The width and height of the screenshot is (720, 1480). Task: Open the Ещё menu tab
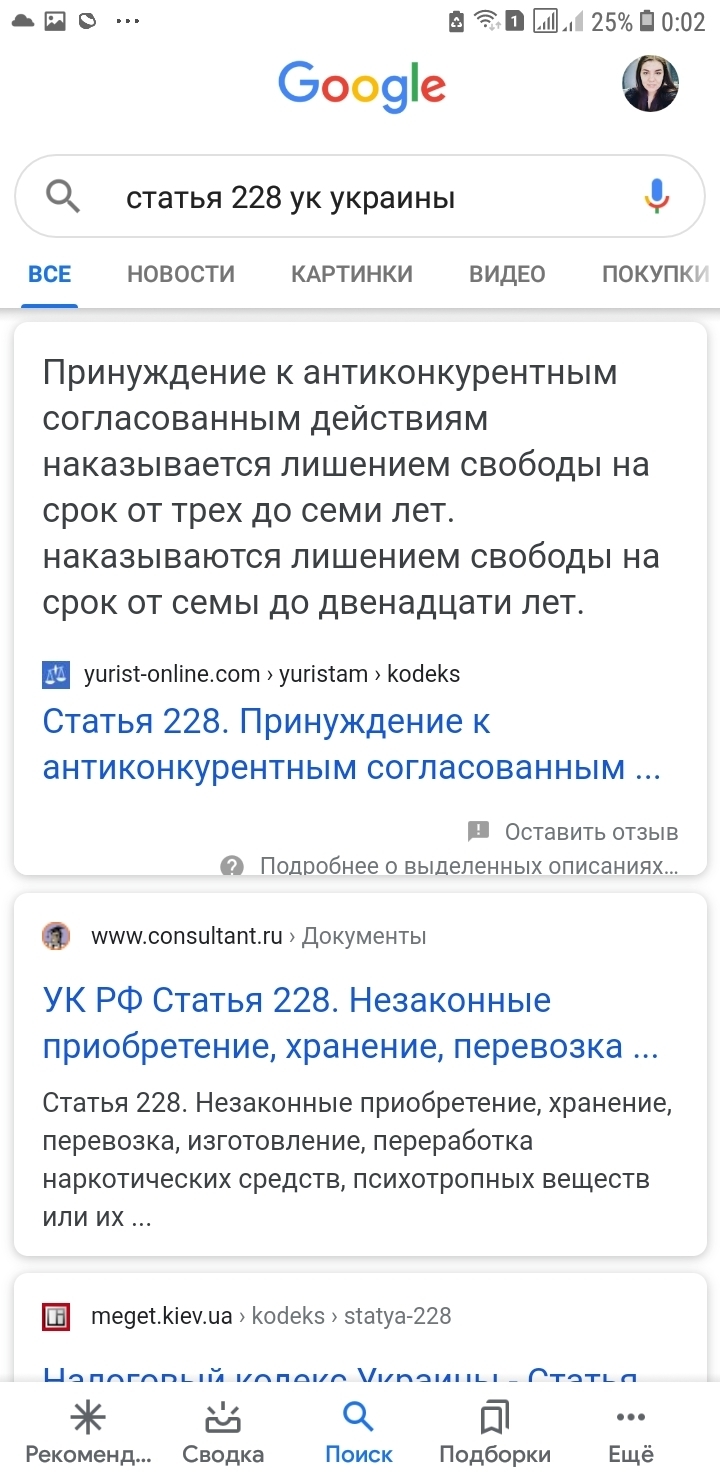point(631,1431)
